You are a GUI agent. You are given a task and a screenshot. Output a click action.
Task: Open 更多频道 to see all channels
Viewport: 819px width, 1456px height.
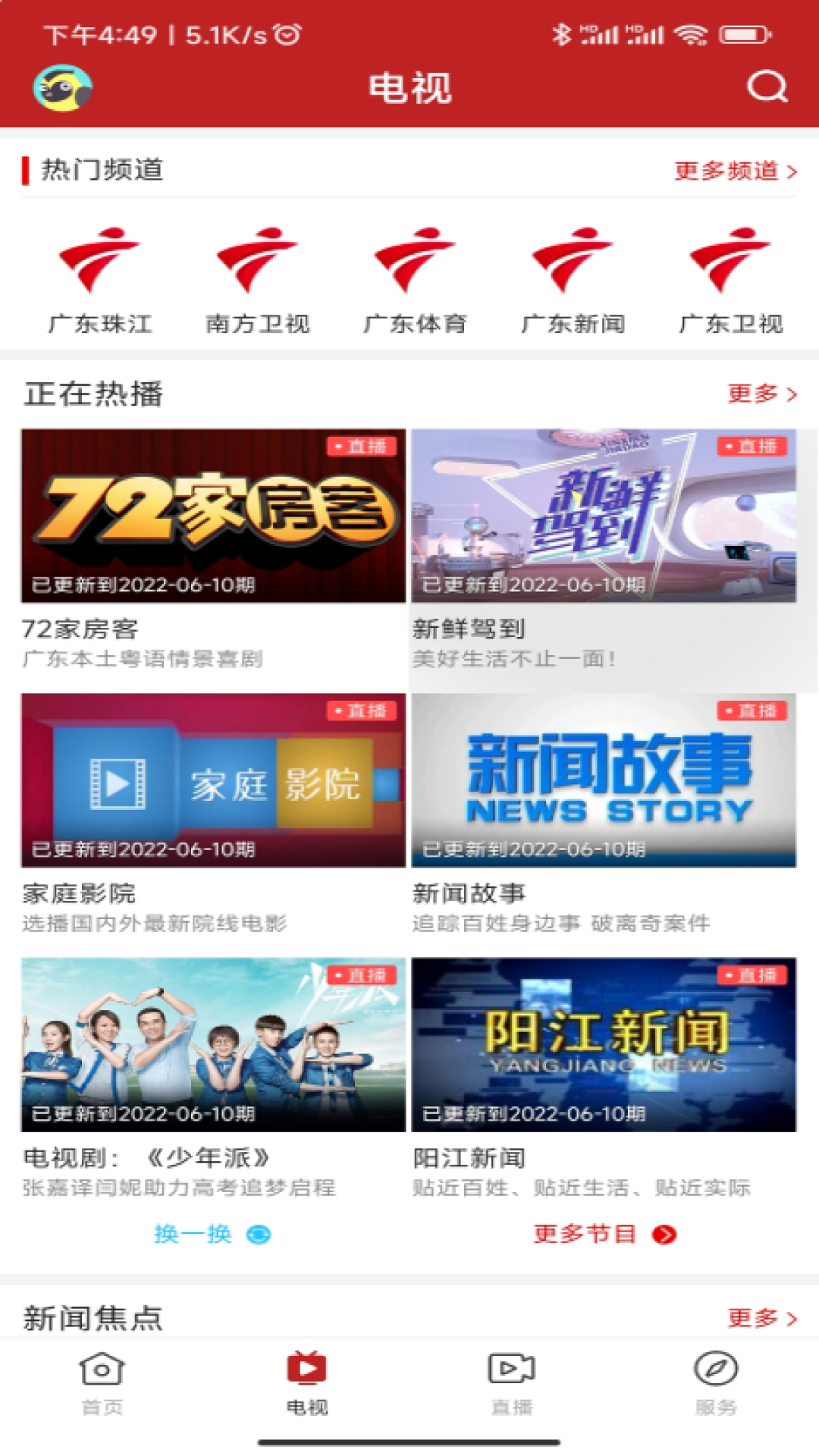[735, 171]
